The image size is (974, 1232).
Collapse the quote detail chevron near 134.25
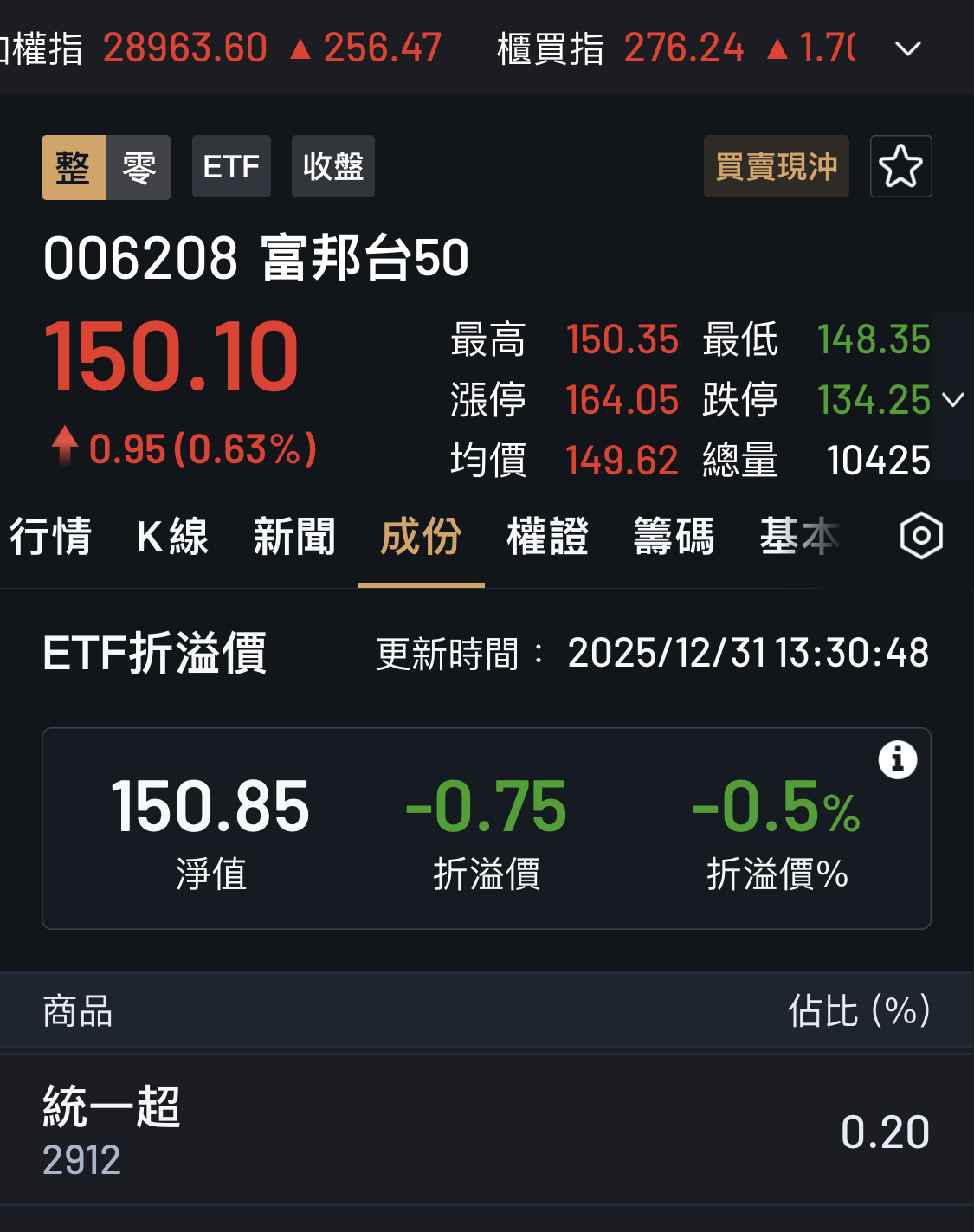[x=953, y=400]
